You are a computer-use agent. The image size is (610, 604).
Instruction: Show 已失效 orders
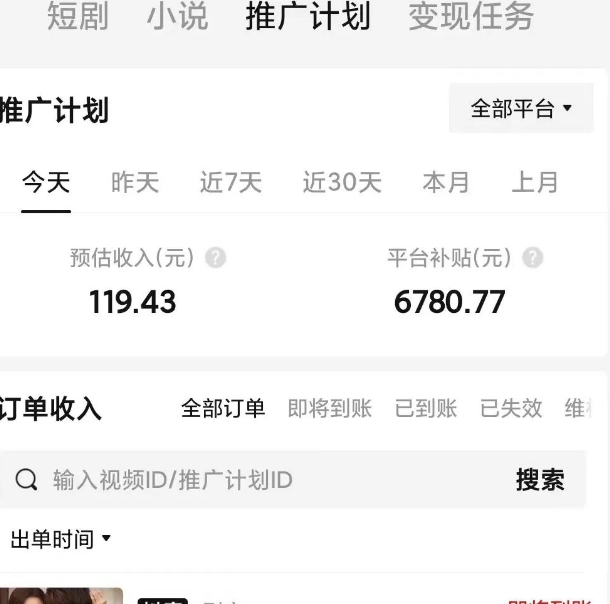pyautogui.click(x=511, y=408)
